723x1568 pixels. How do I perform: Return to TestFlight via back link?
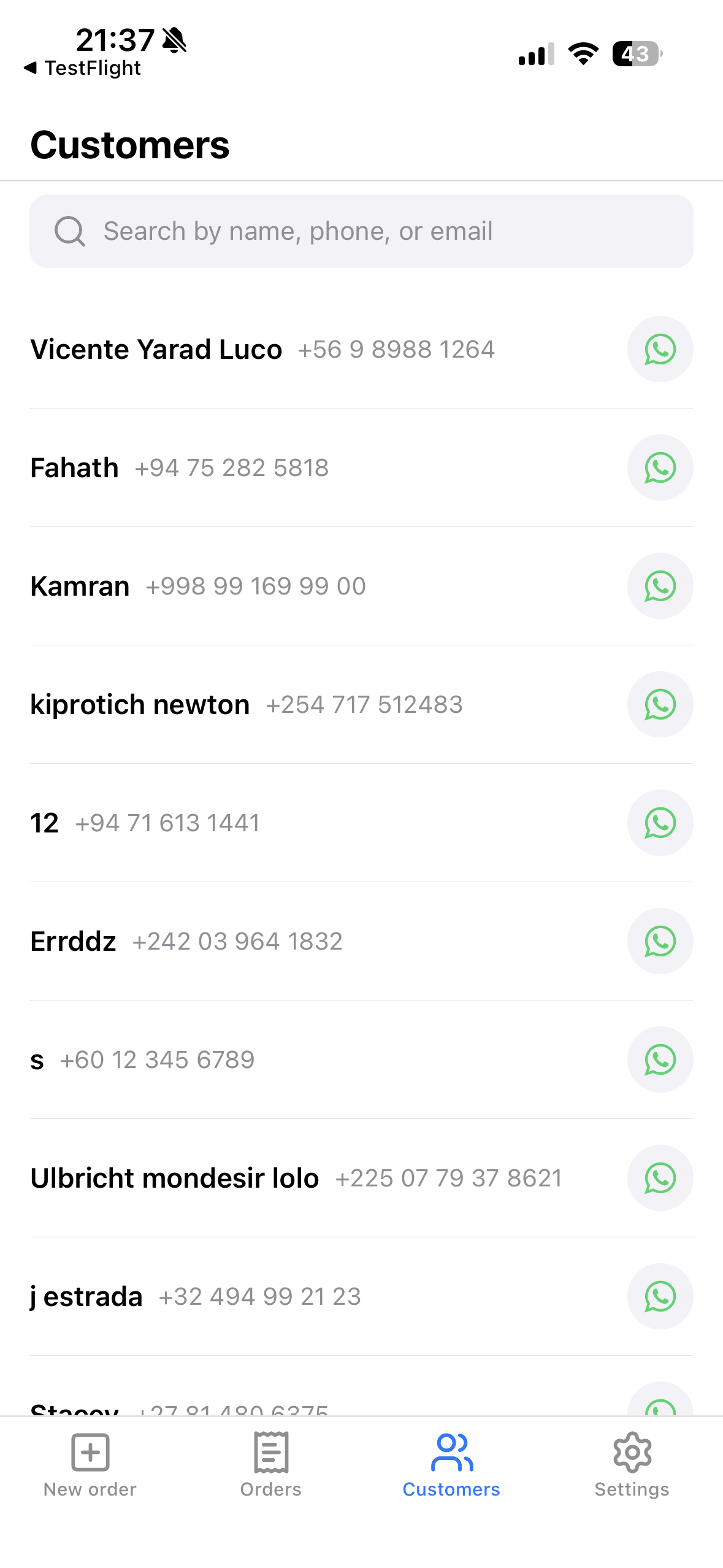point(83,68)
